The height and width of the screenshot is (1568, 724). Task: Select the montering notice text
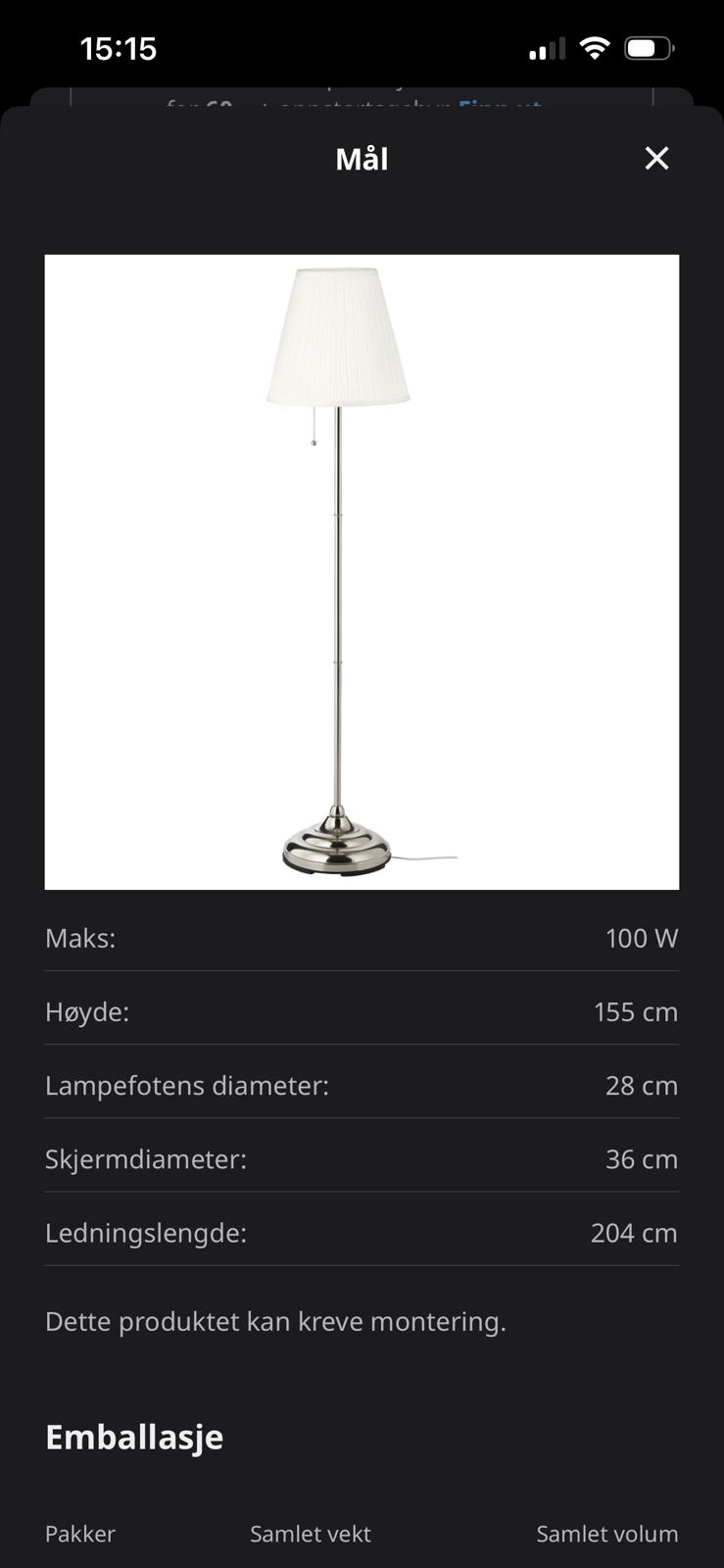click(275, 1321)
